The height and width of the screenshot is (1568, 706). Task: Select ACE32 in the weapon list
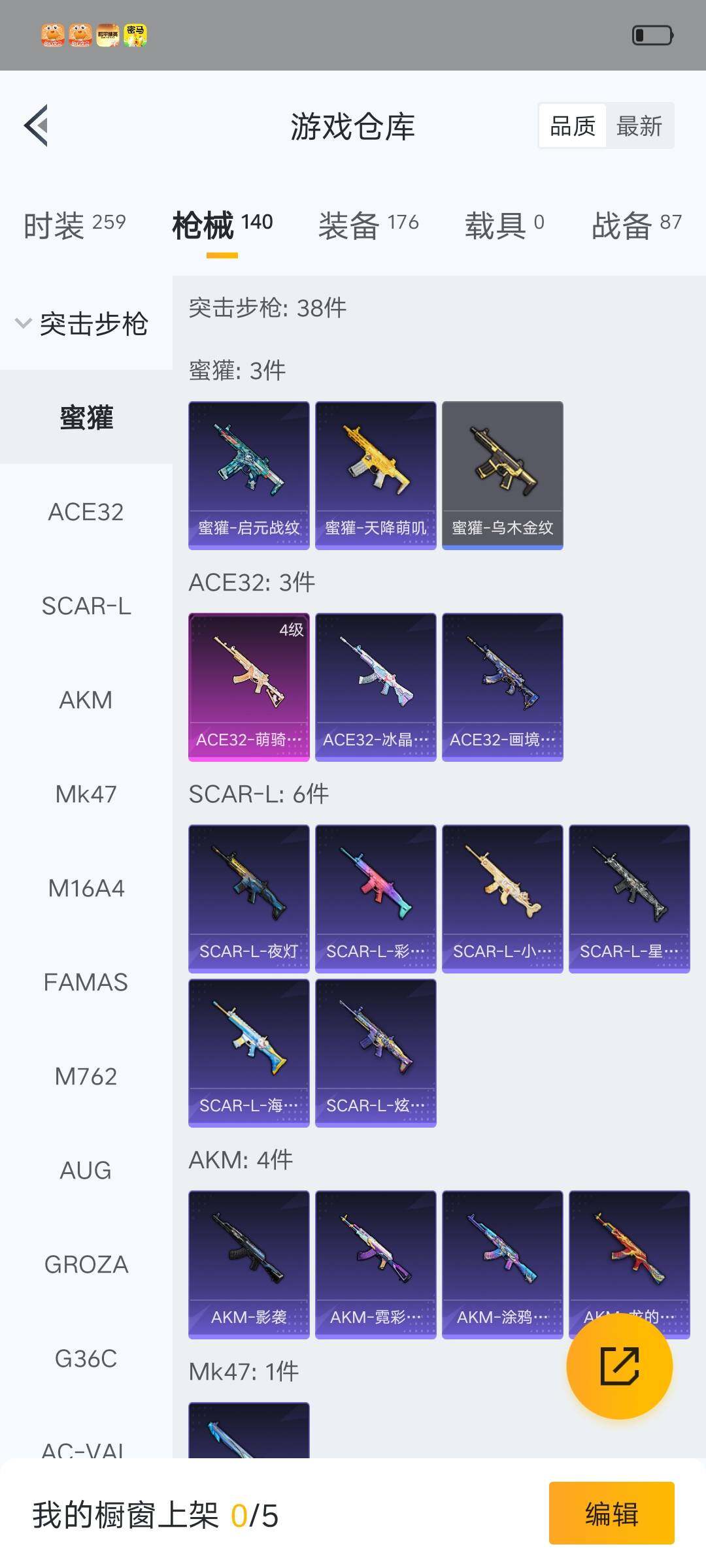click(86, 512)
